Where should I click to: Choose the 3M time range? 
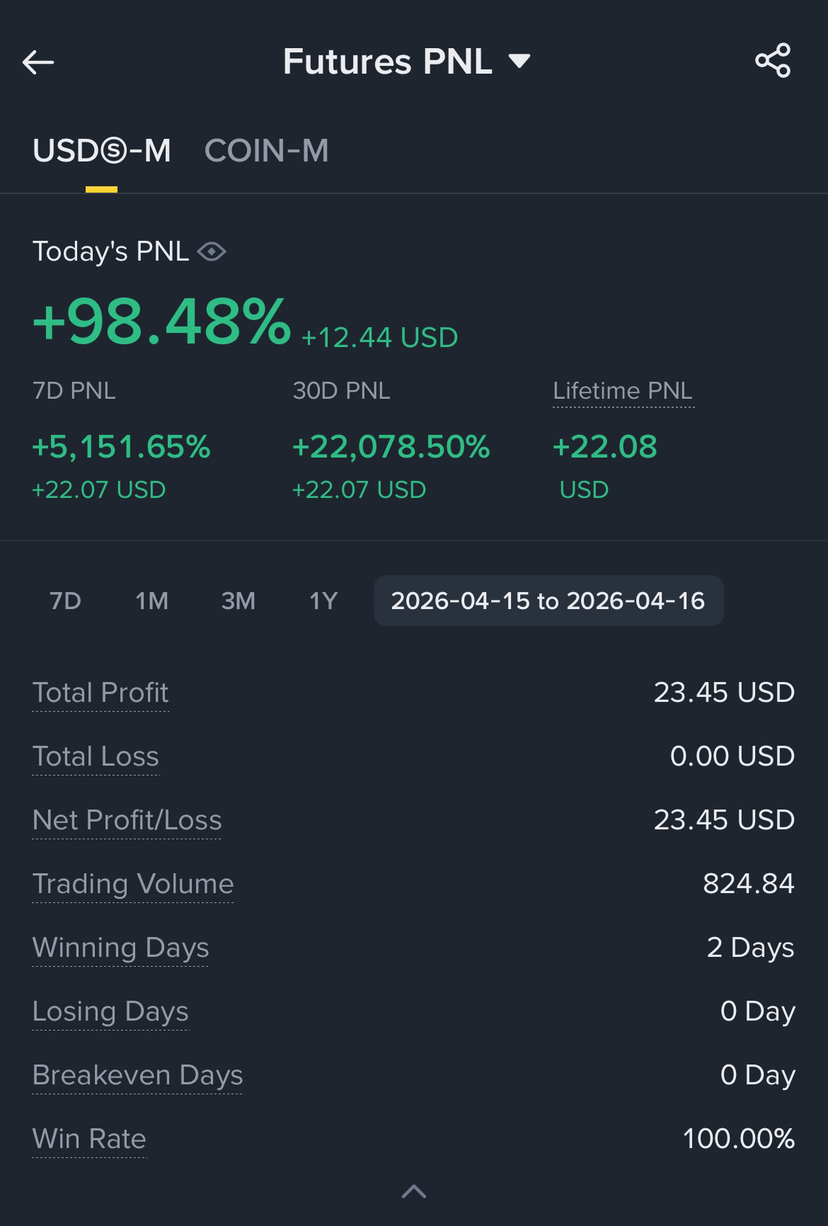click(238, 601)
